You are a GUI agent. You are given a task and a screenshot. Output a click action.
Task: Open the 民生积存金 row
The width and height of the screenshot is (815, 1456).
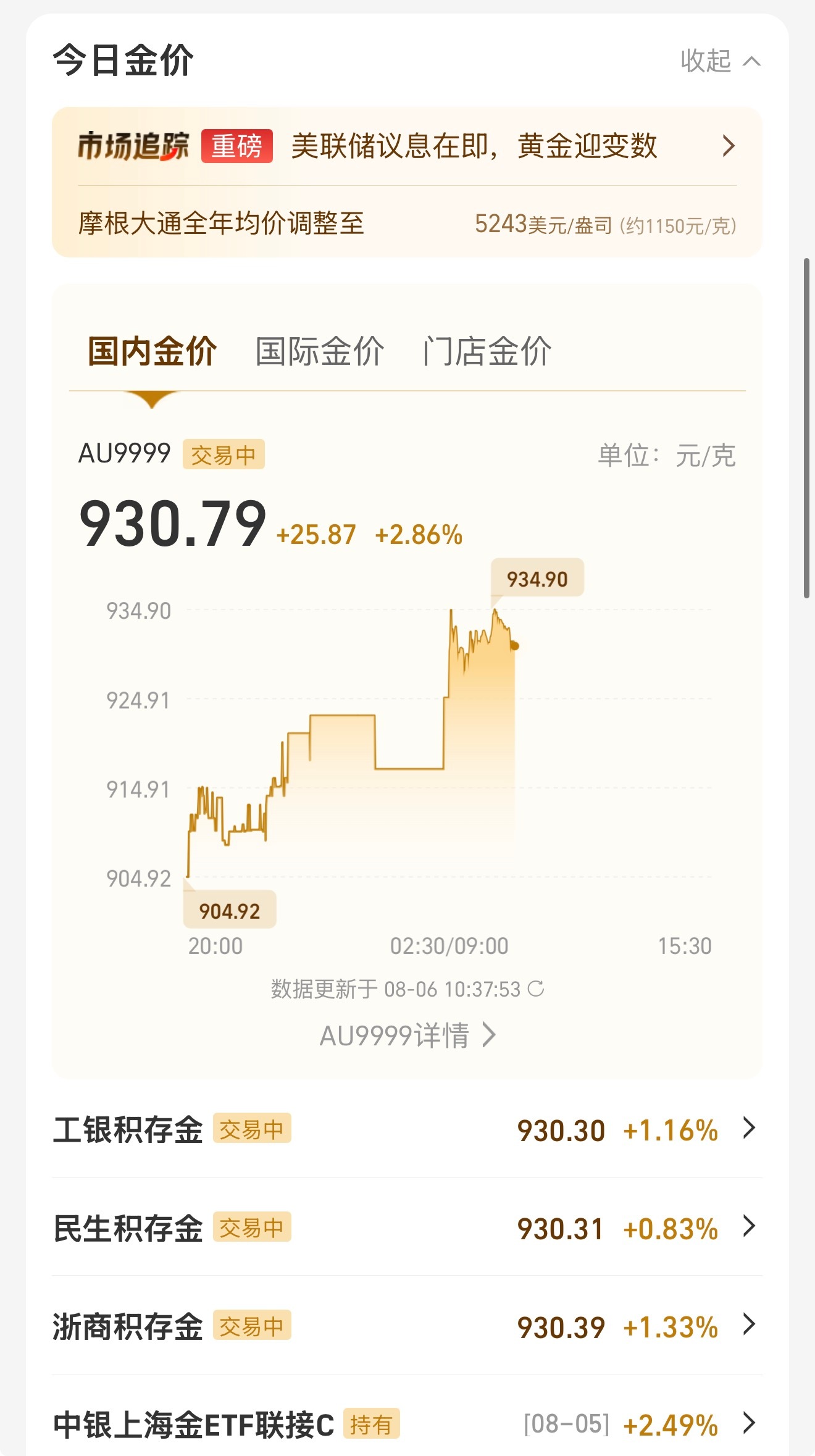pos(407,1227)
